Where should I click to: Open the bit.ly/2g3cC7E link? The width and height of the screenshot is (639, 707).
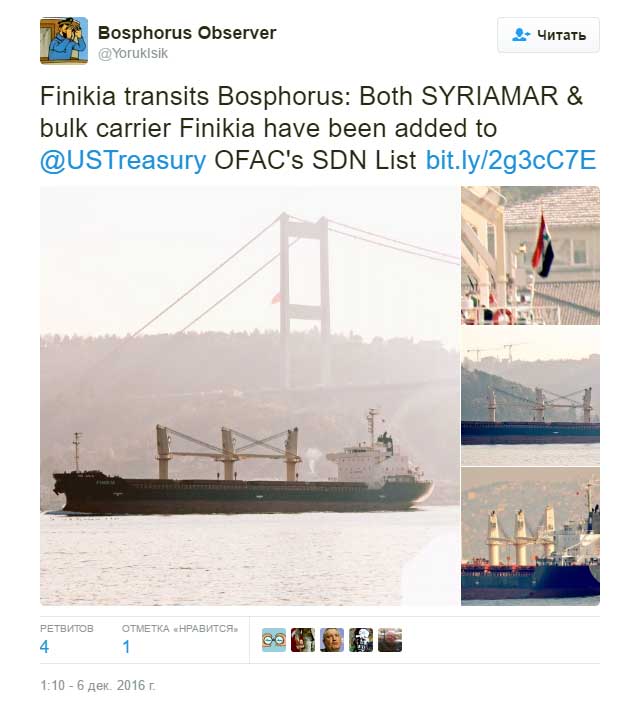pos(510,160)
